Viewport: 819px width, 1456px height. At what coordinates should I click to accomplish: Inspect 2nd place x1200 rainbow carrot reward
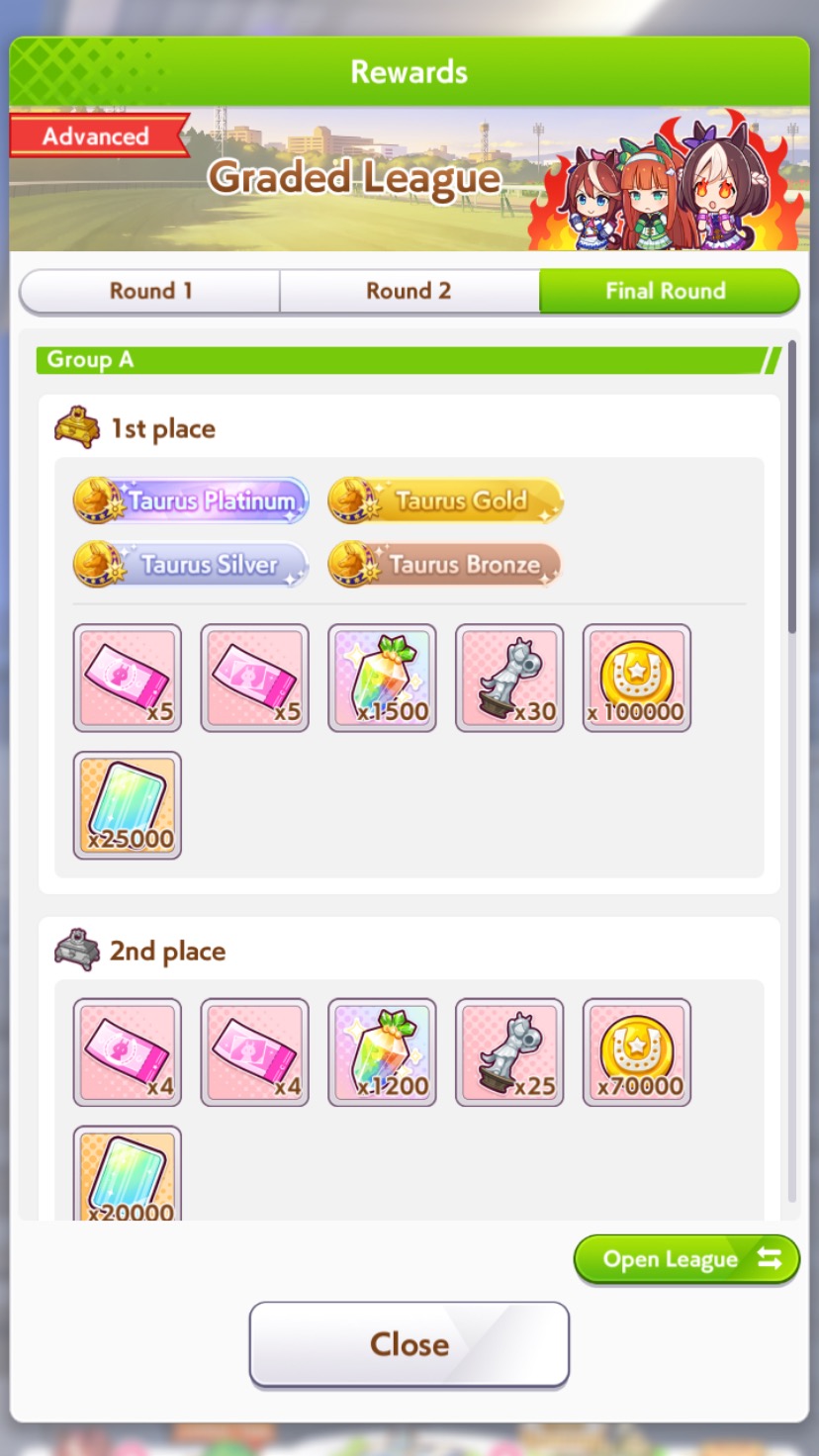click(382, 1052)
